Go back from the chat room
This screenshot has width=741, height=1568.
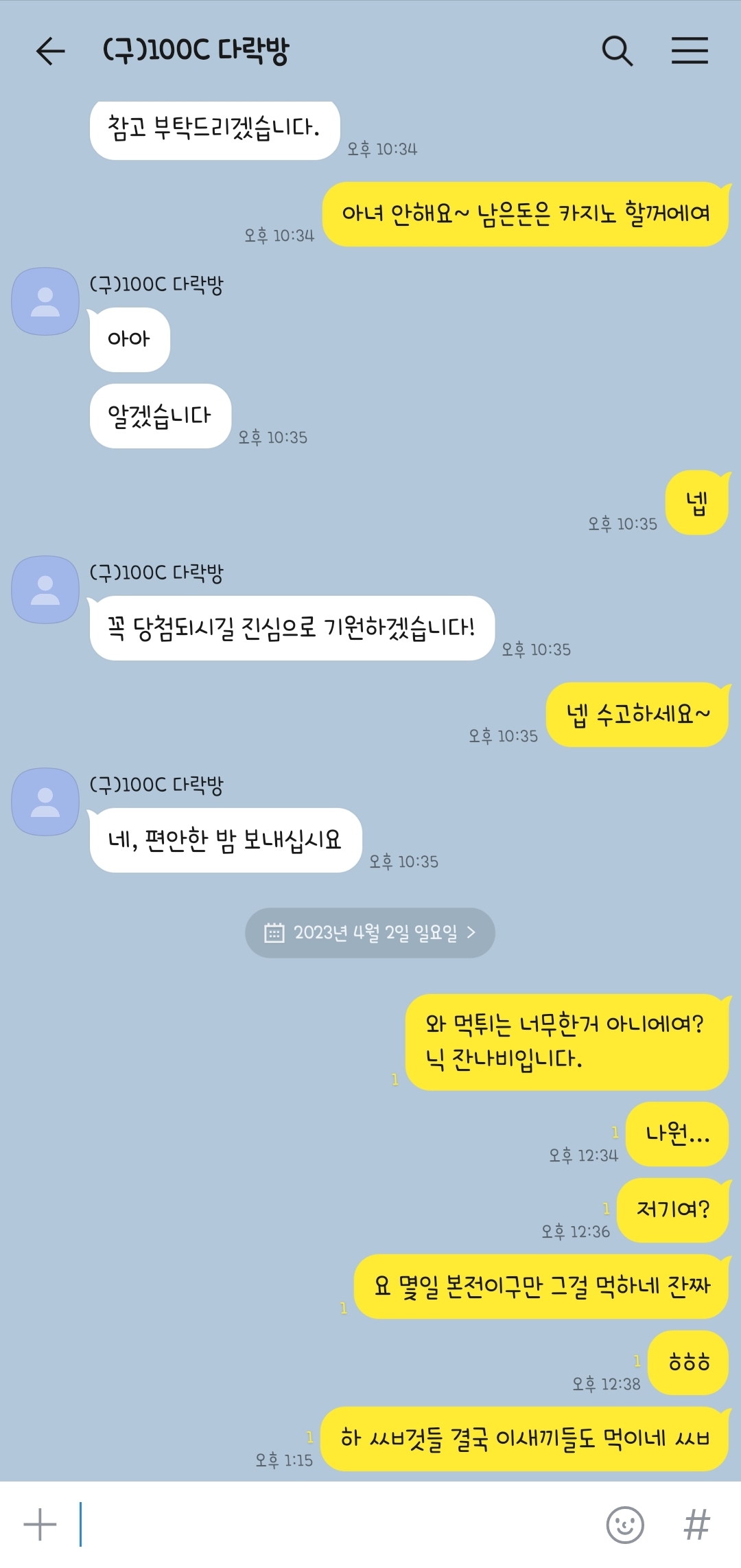coord(50,51)
